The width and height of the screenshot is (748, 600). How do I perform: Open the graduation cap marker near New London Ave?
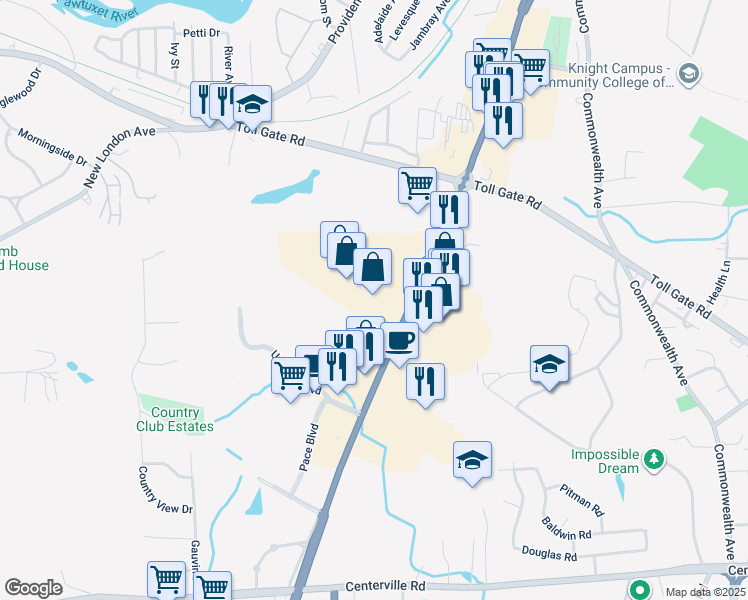(253, 103)
